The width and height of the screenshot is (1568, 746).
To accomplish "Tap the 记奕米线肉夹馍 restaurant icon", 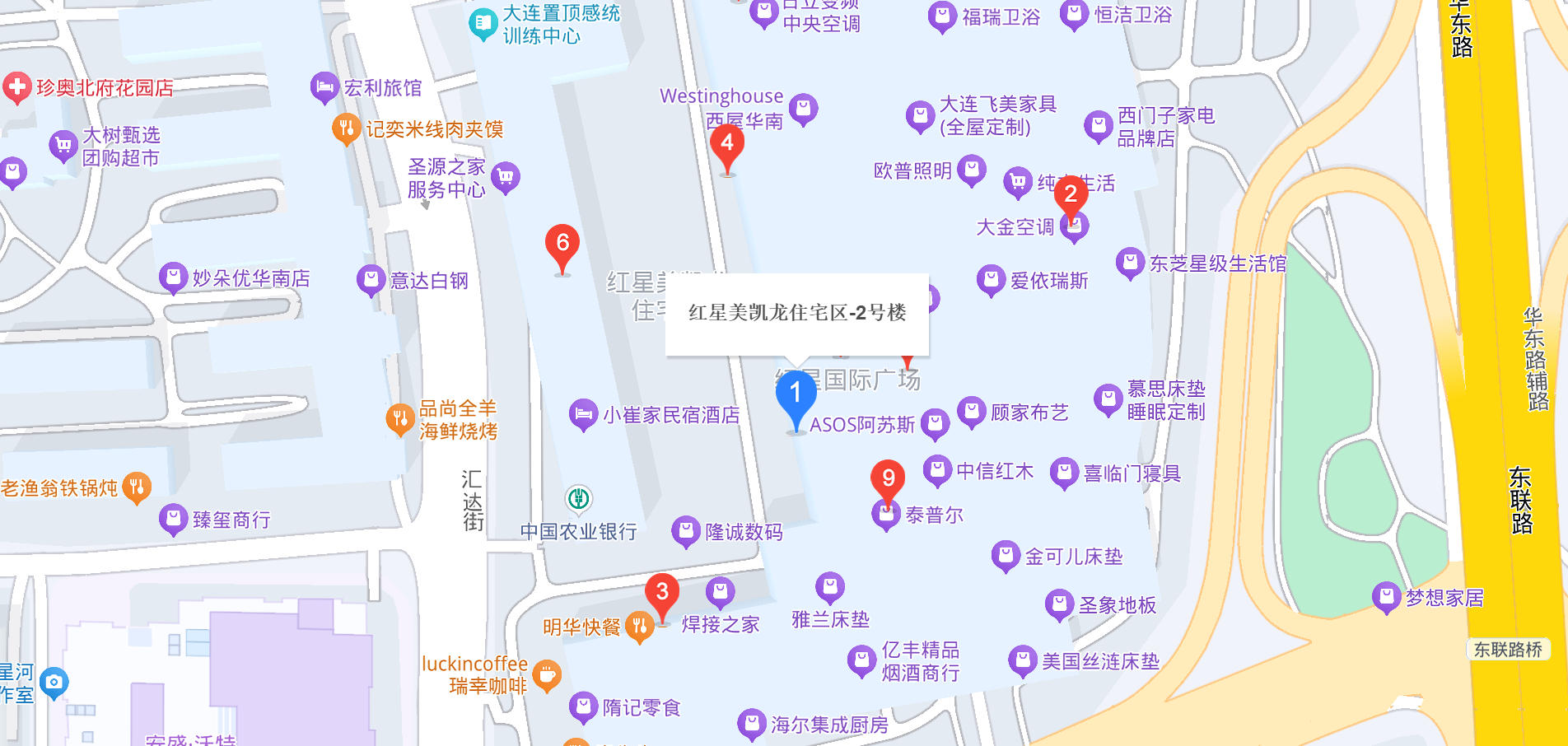I will coord(347,128).
